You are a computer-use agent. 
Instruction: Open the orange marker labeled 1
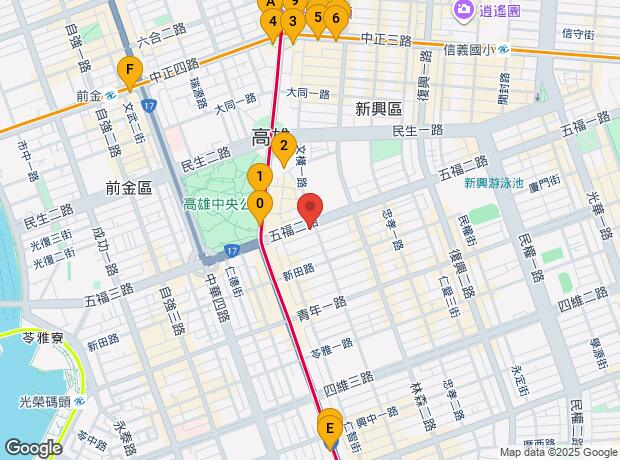tap(259, 177)
